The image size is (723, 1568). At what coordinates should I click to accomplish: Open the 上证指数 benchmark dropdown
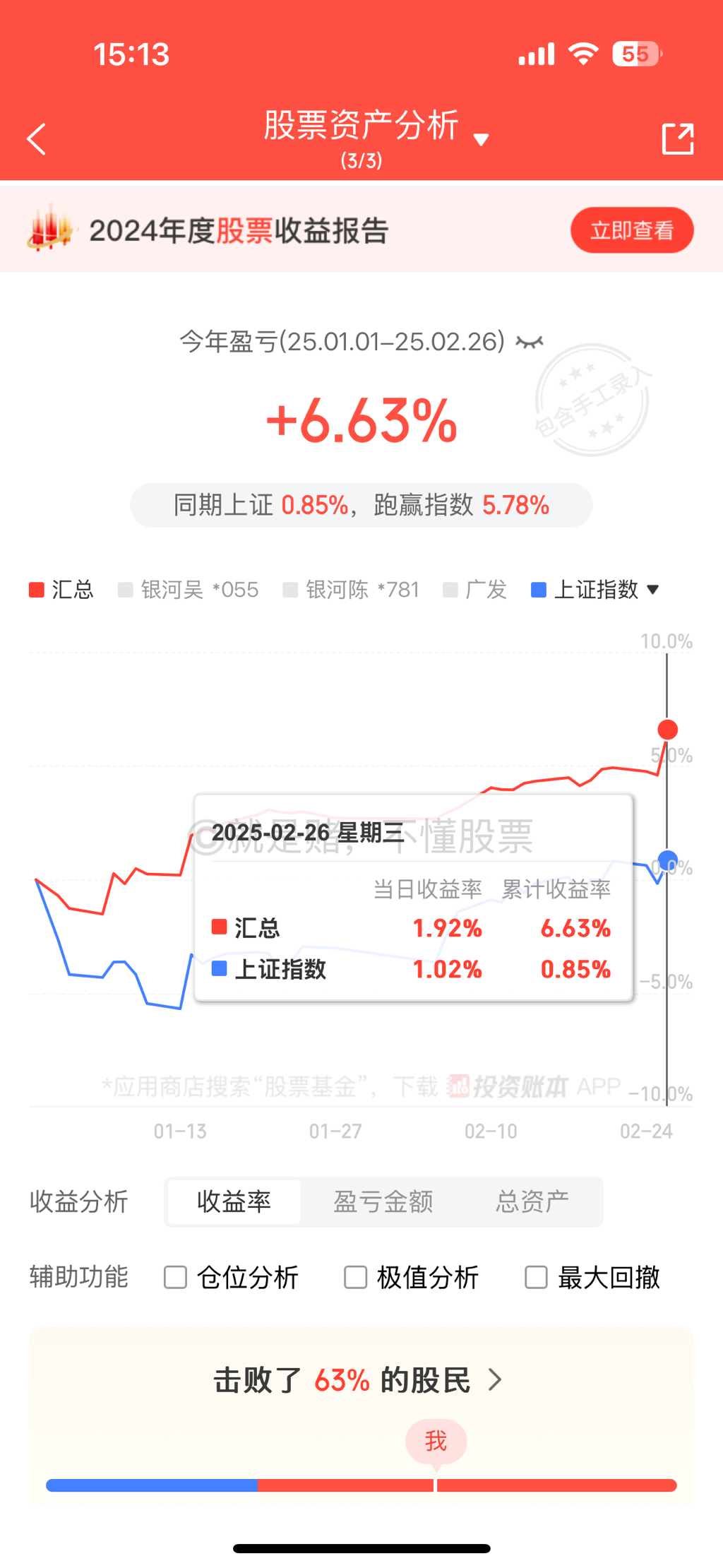[595, 590]
